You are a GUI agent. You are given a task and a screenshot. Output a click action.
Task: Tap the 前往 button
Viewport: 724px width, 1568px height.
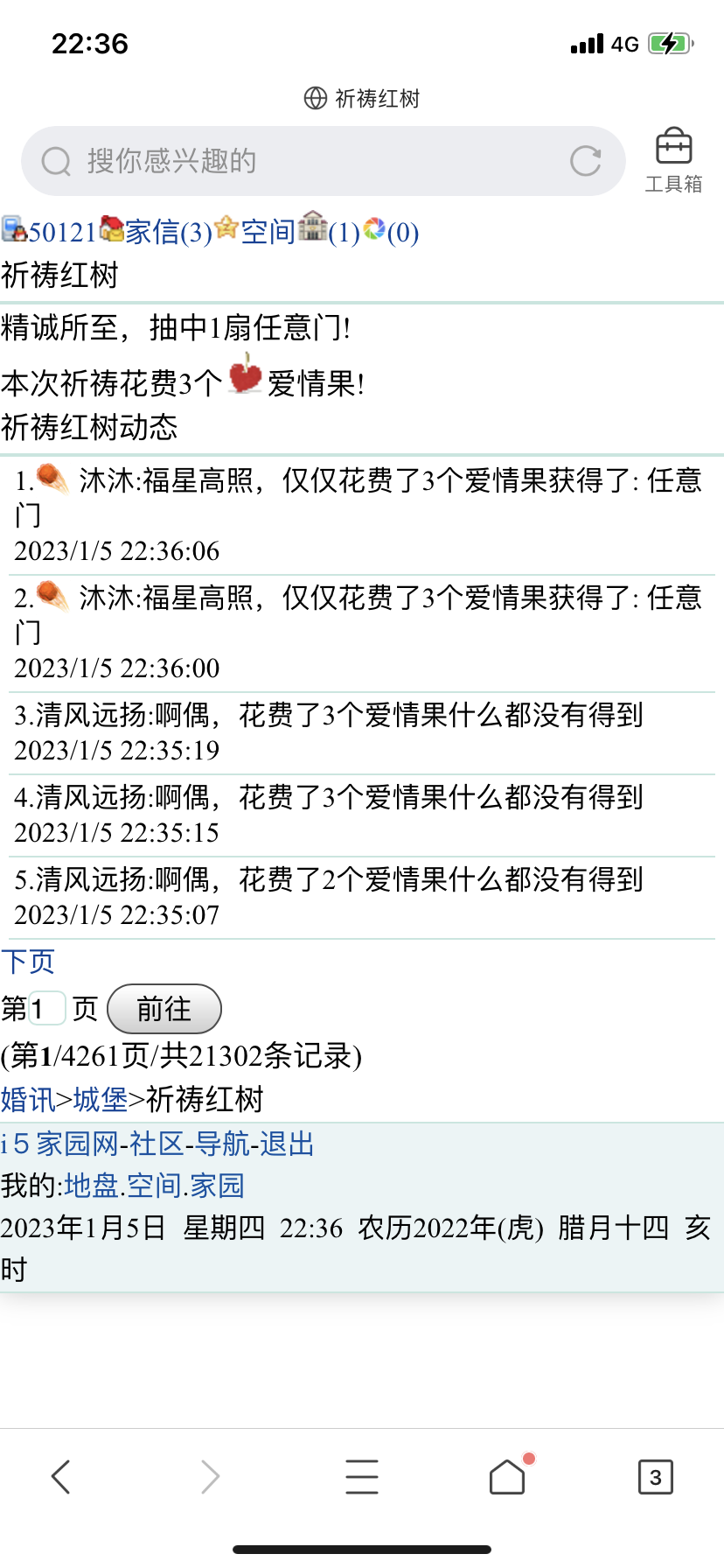click(x=164, y=1009)
